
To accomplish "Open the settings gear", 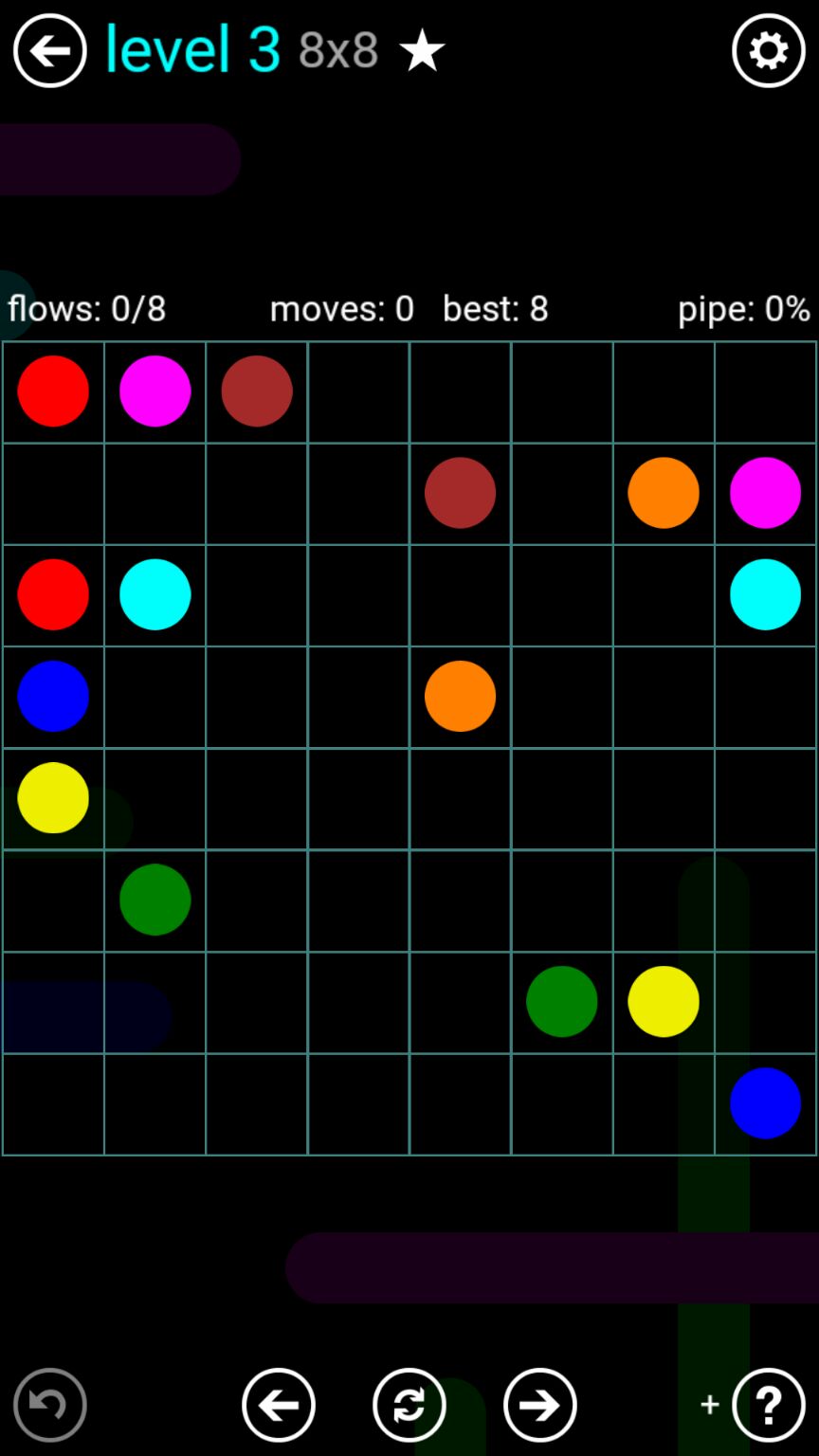I will tap(768, 50).
